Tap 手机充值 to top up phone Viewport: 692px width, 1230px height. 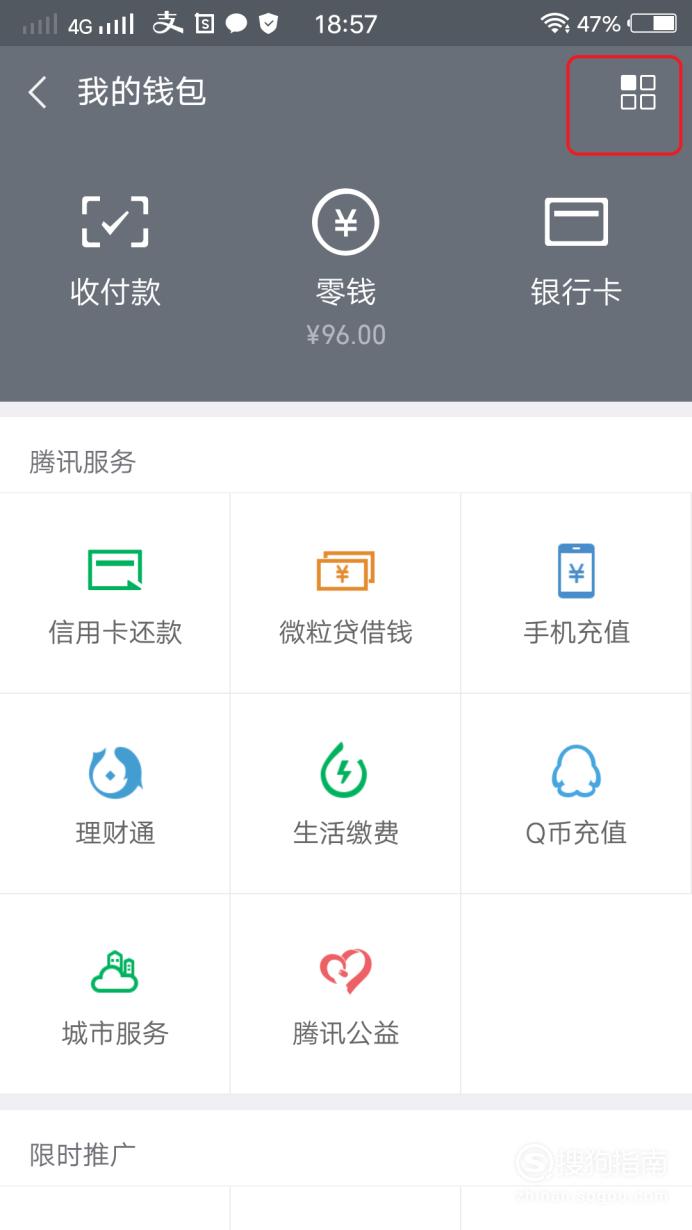coord(577,593)
